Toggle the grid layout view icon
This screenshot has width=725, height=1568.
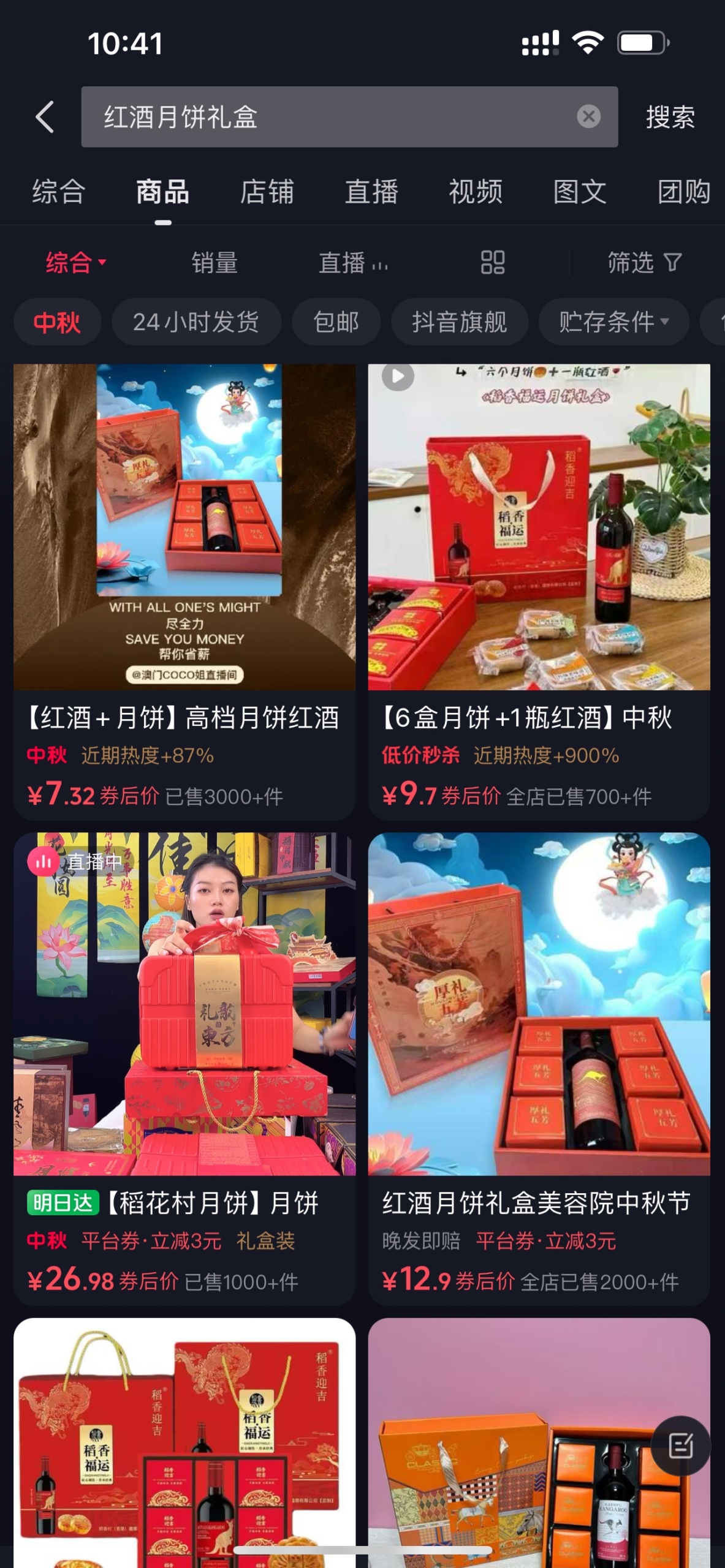pos(493,263)
